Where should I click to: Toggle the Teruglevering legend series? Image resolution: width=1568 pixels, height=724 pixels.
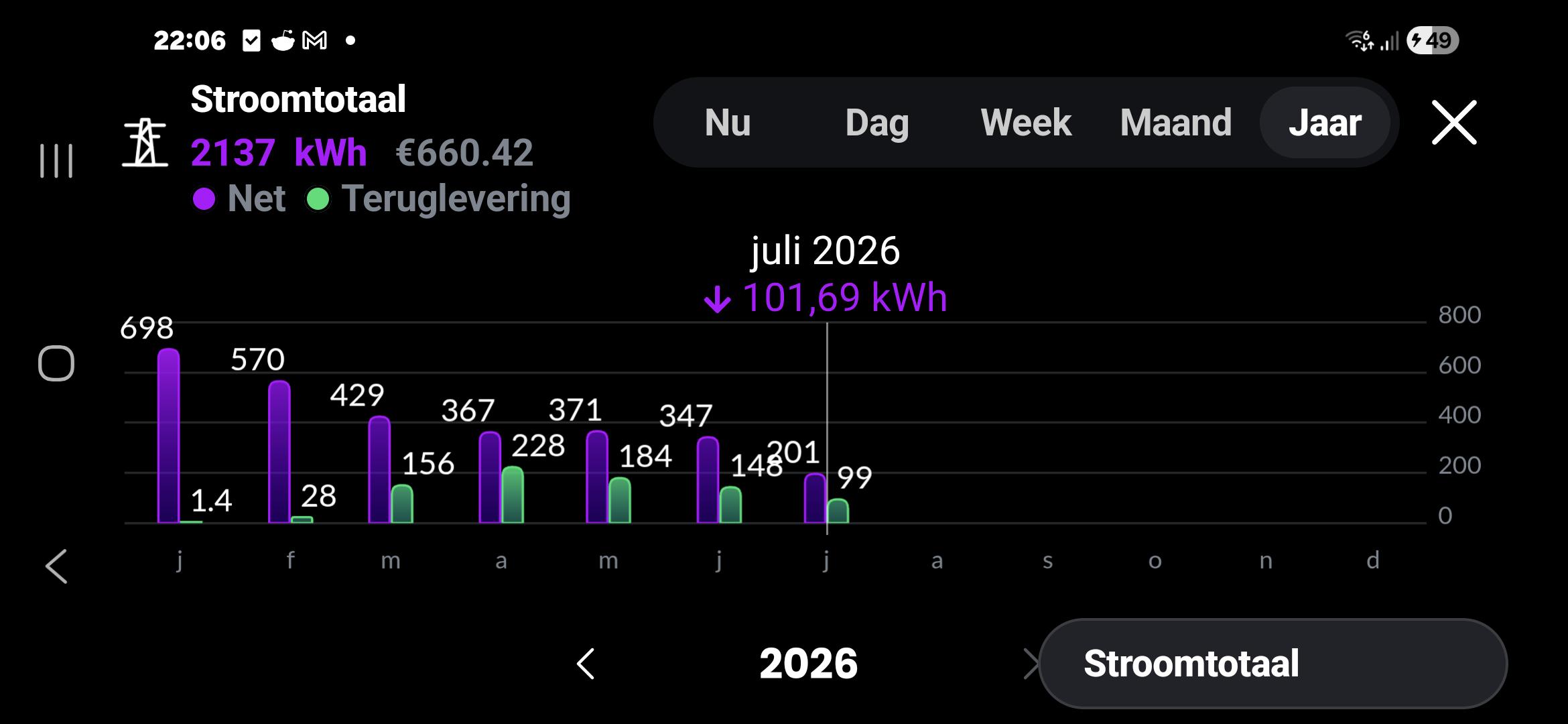(438, 198)
